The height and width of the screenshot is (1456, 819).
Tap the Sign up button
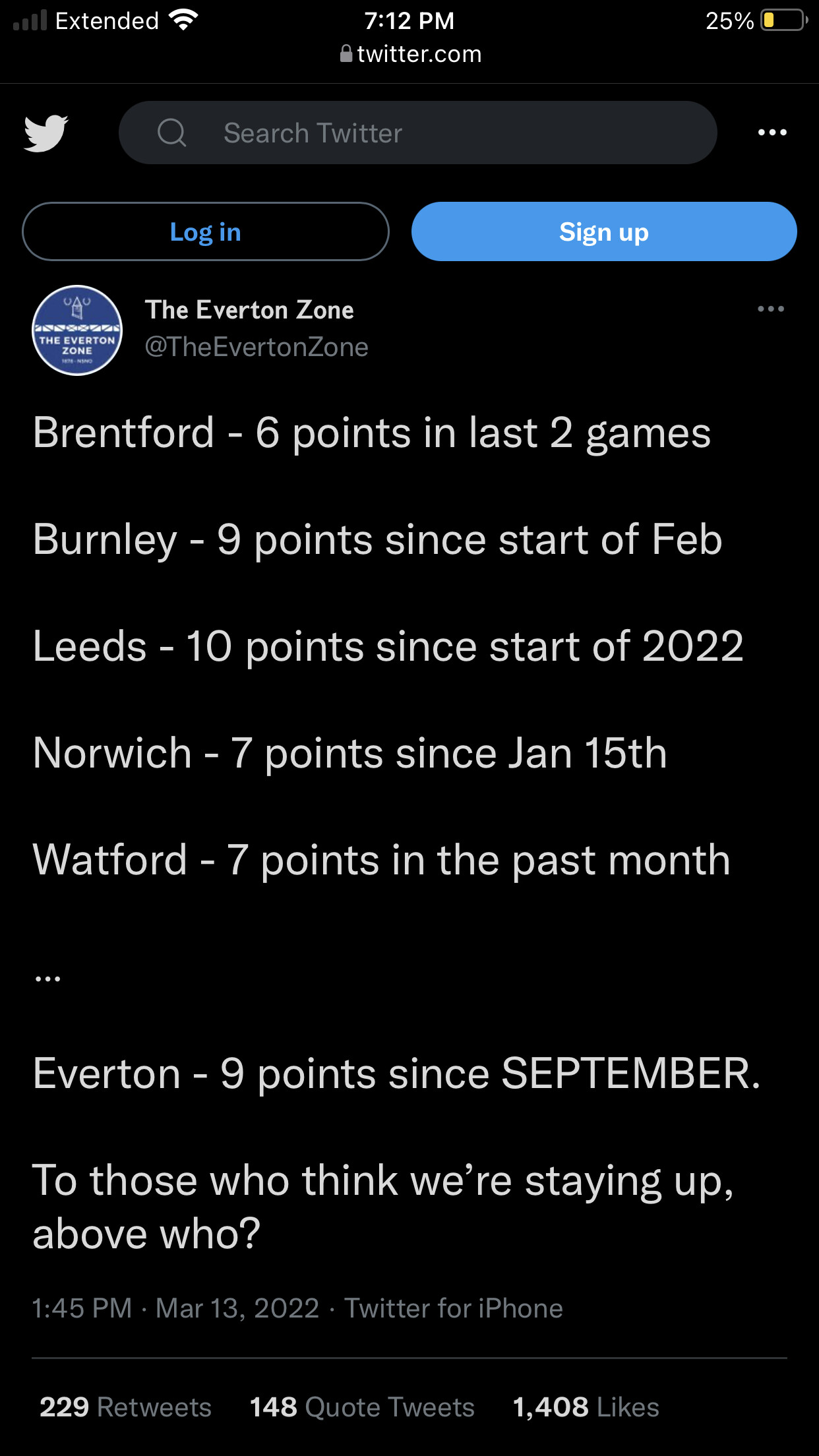[604, 231]
